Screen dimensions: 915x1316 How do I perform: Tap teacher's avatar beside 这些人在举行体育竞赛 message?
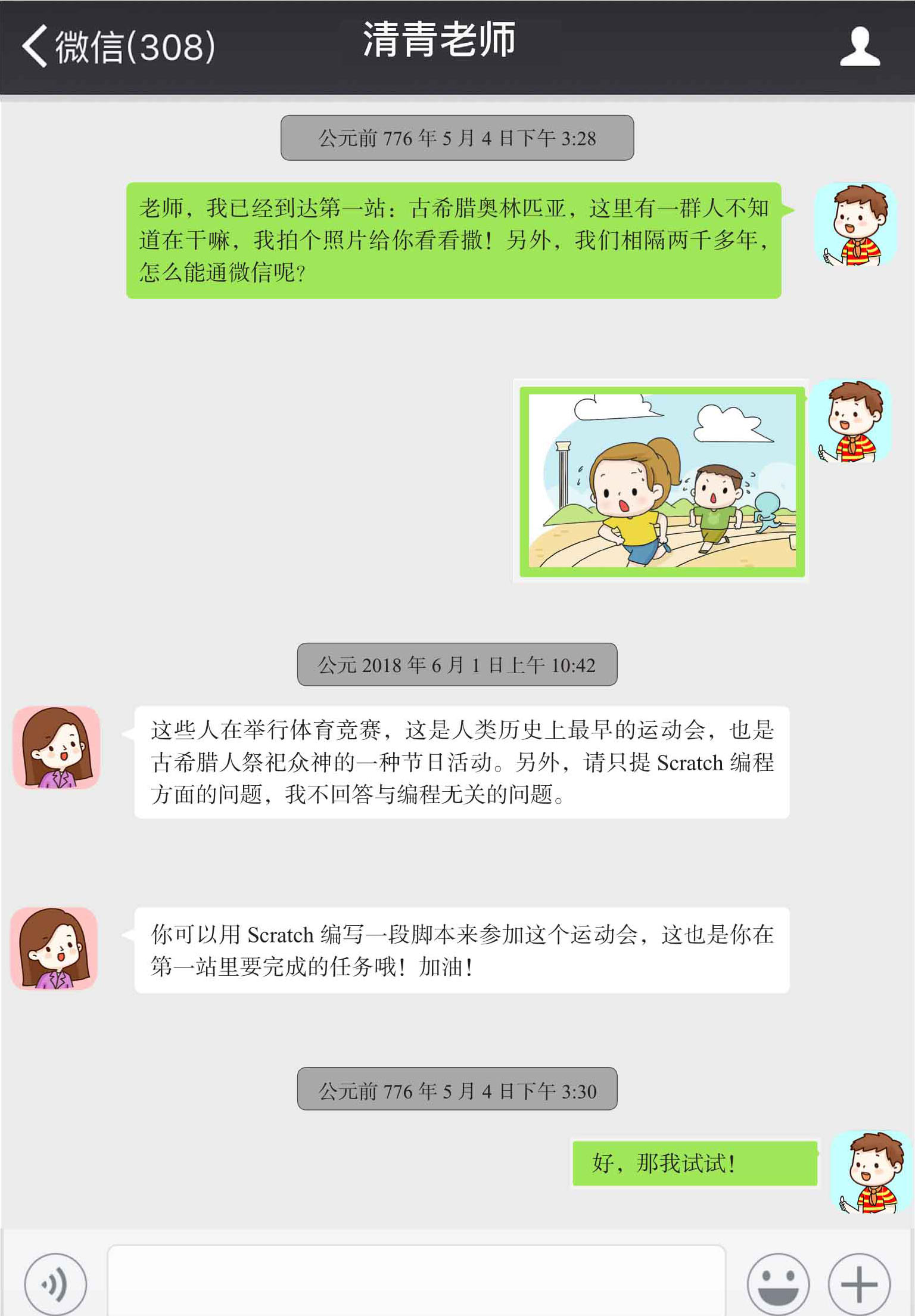pos(56,747)
